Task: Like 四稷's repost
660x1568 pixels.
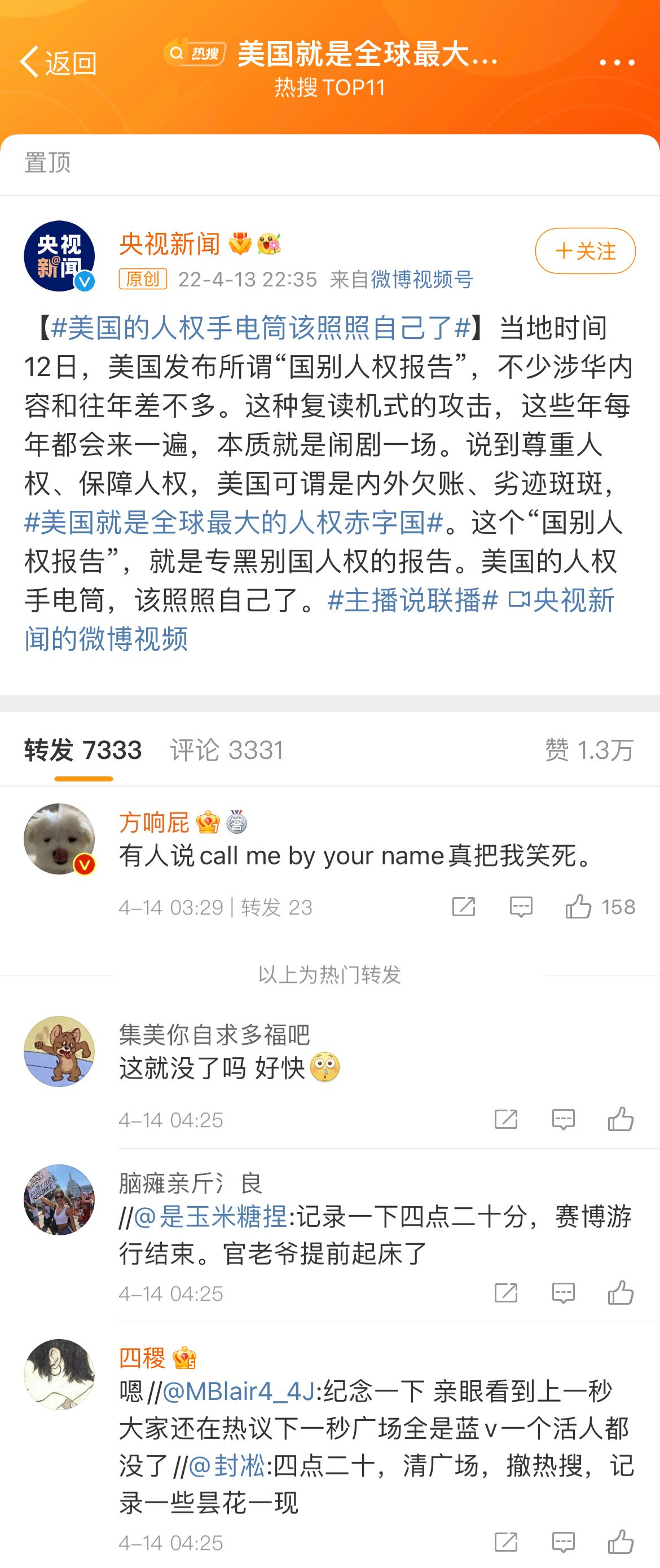Action: 621,1543
